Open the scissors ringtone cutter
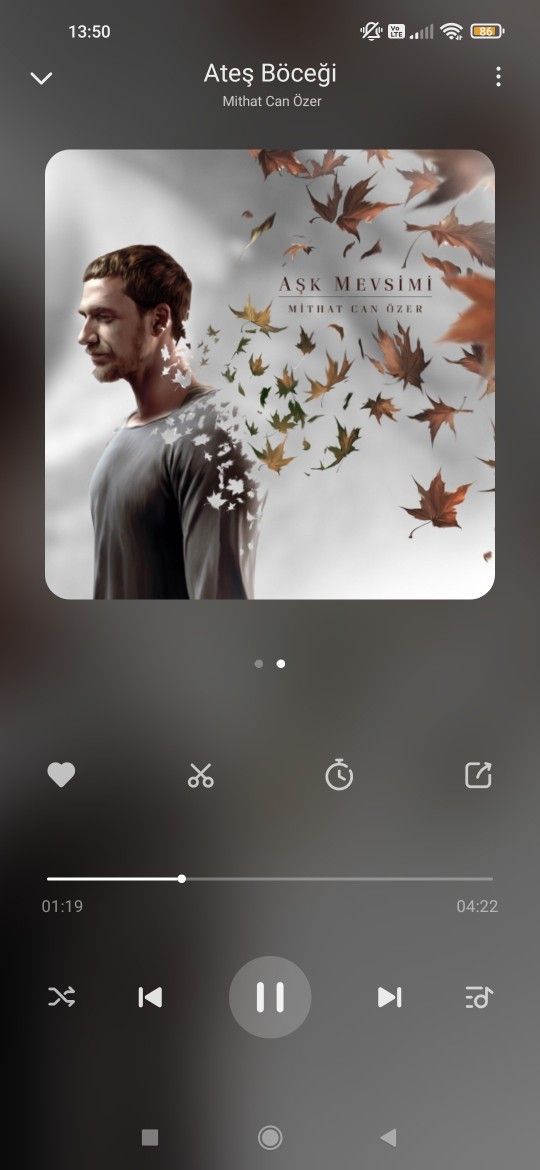Viewport: 540px width, 1170px height. click(x=201, y=775)
